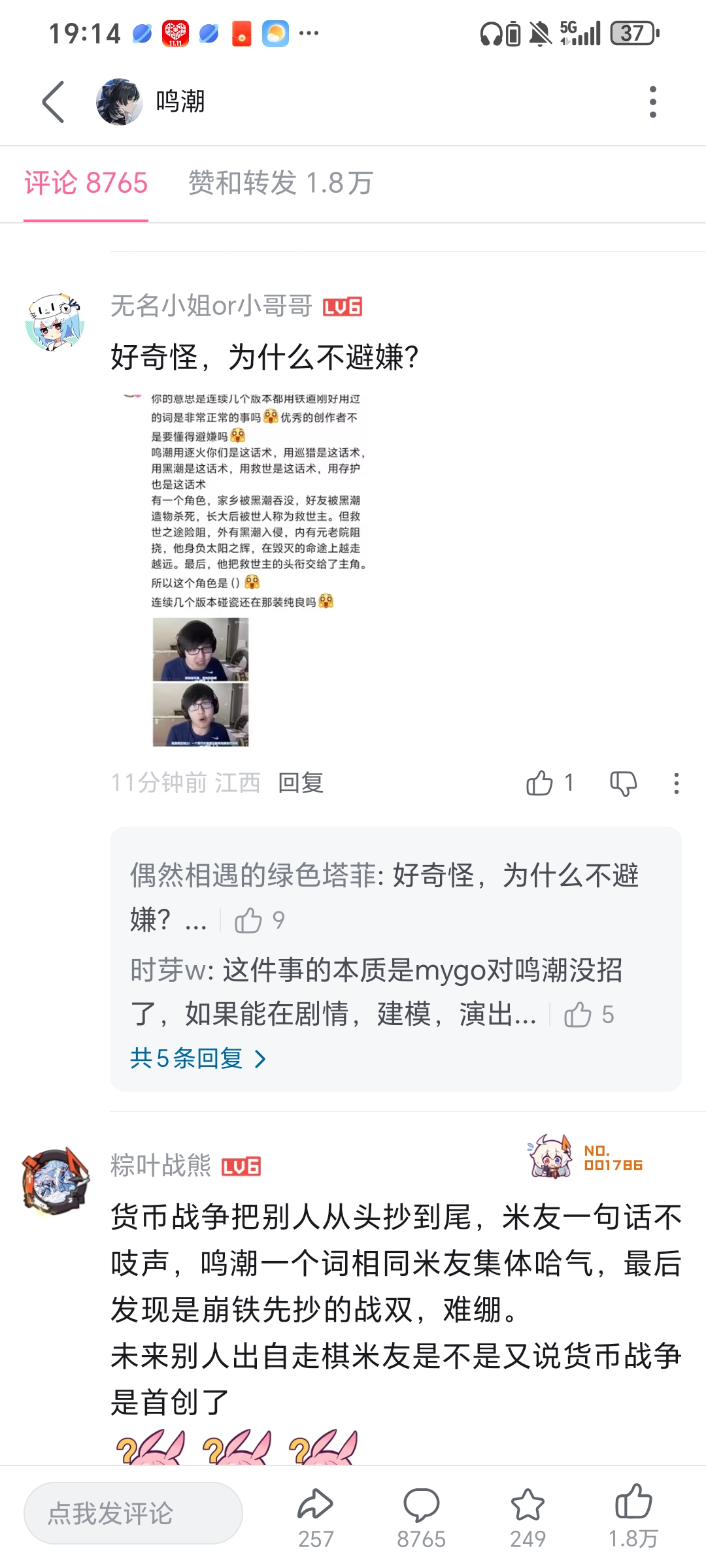Like 时芽w's reply
This screenshot has width=706, height=1568.
tap(578, 1015)
